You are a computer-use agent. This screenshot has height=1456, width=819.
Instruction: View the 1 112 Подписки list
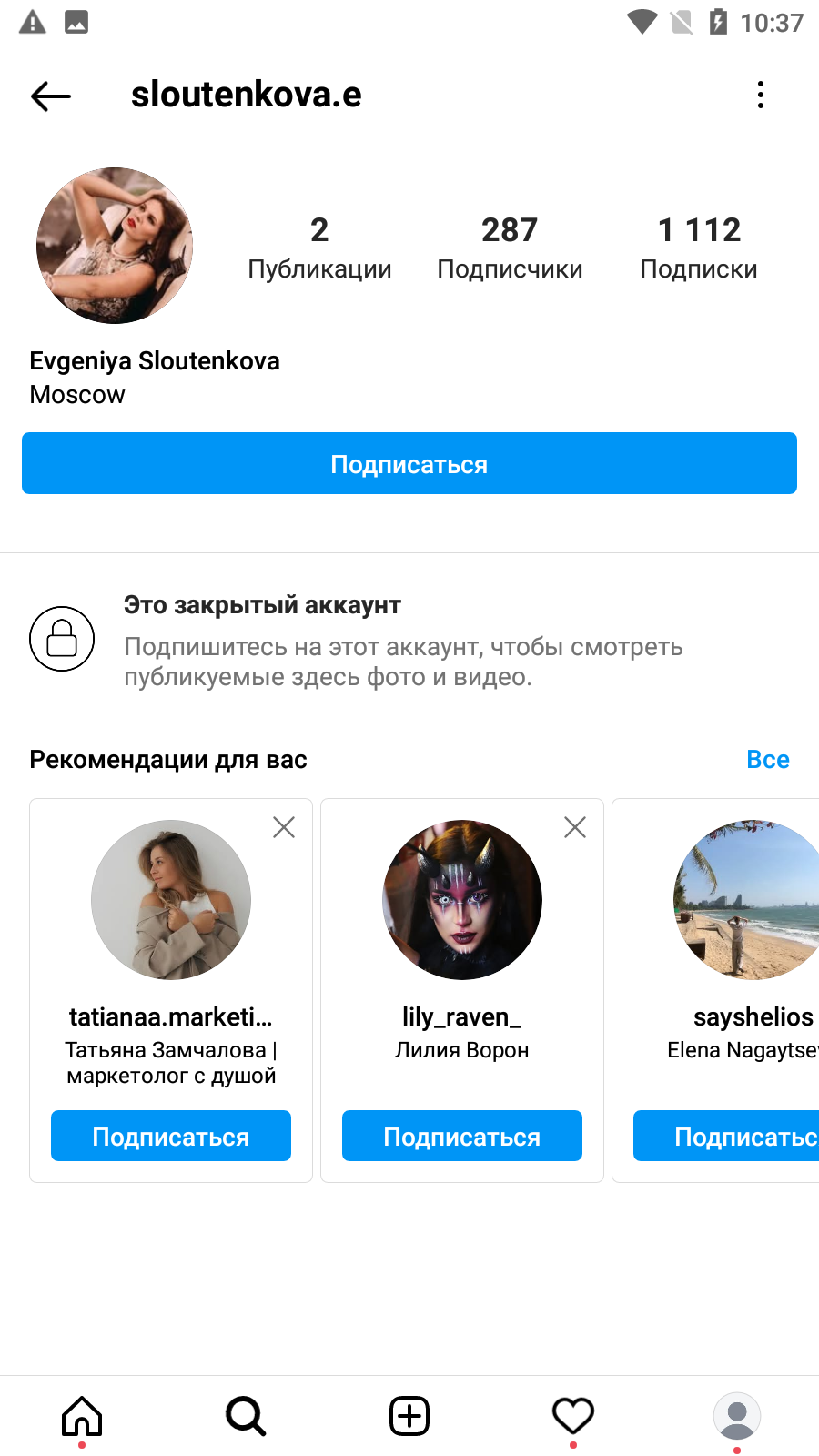(699, 248)
